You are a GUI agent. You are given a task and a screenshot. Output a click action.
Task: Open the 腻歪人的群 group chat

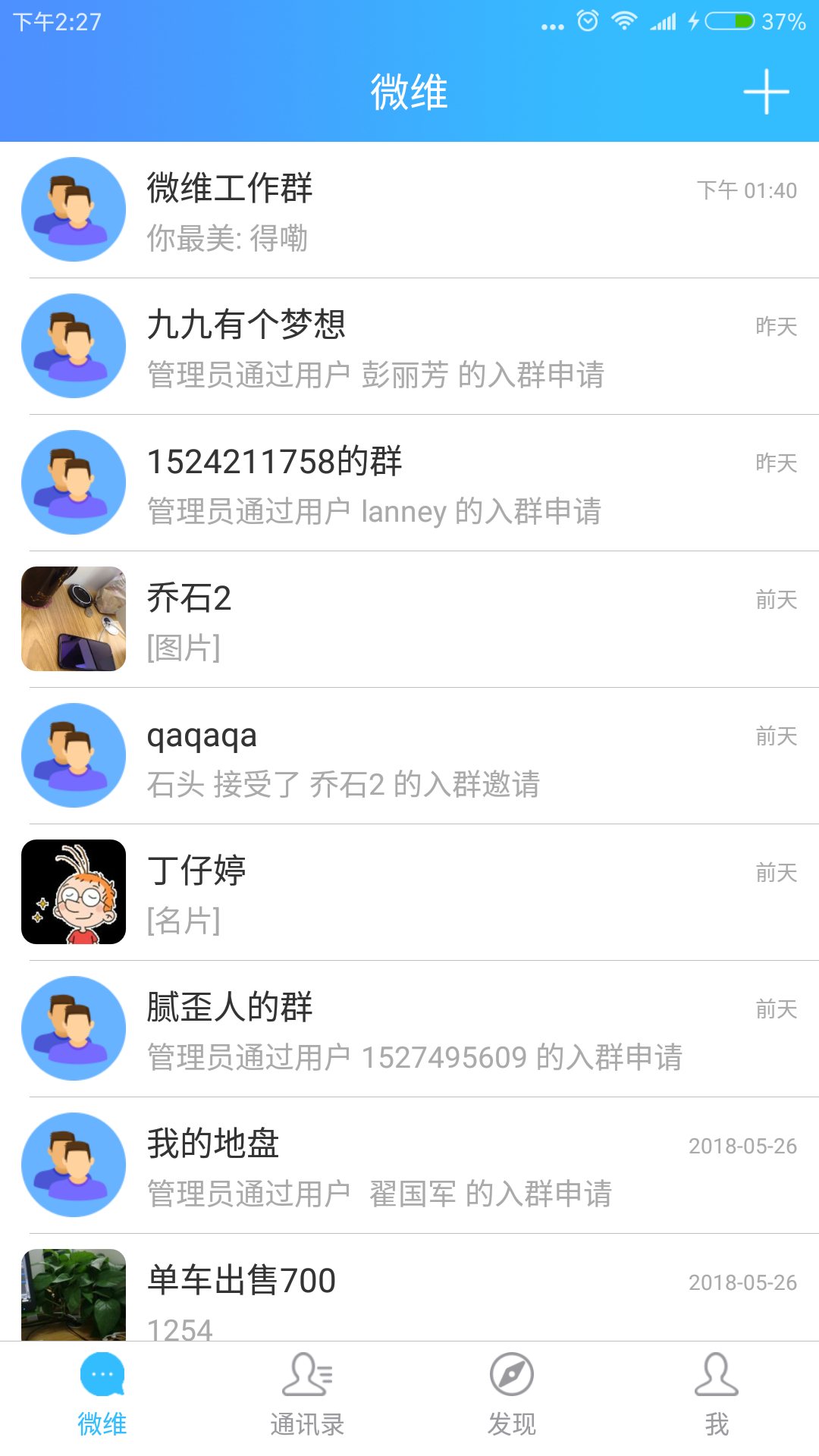[409, 1029]
